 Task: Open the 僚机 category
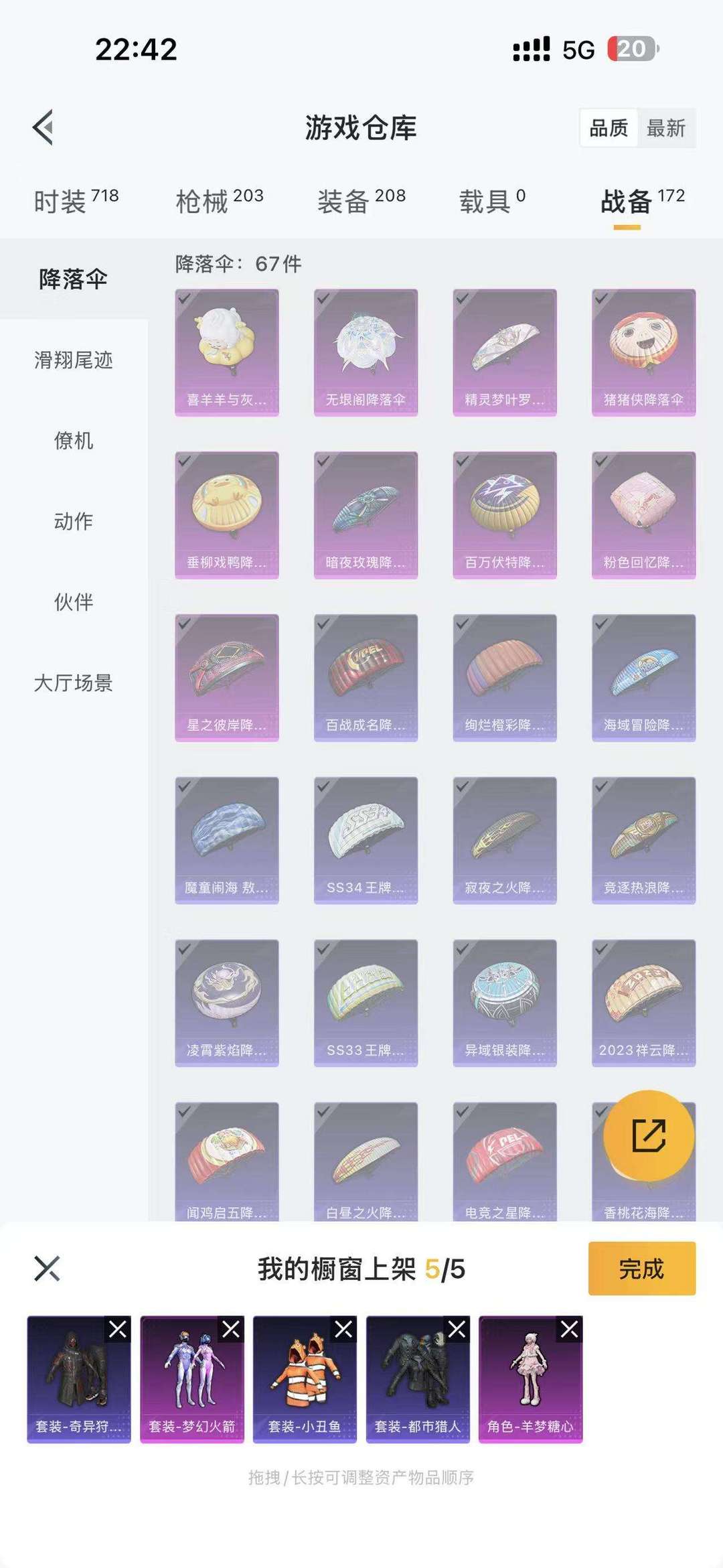click(74, 441)
